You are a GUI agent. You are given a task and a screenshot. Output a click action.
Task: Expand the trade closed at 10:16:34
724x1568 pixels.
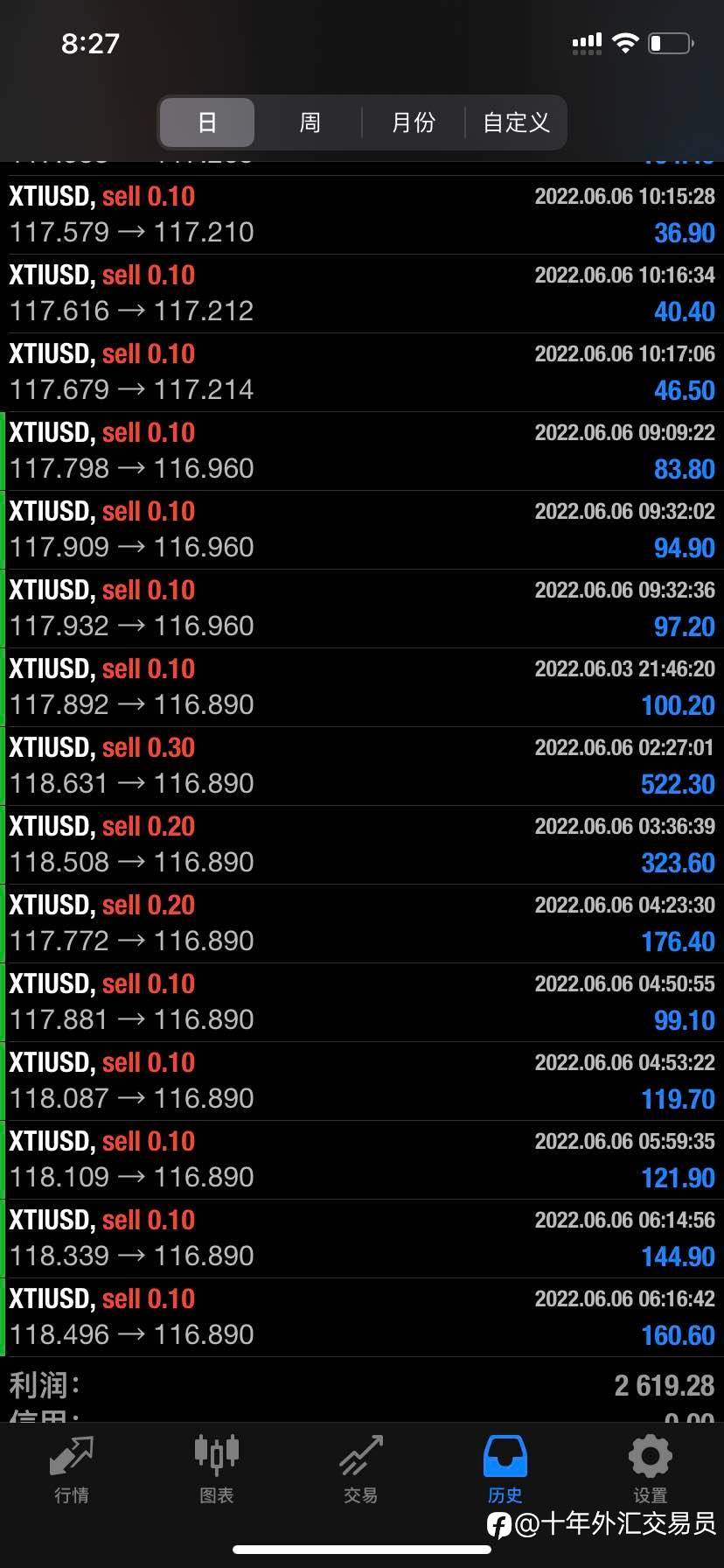coord(362,294)
